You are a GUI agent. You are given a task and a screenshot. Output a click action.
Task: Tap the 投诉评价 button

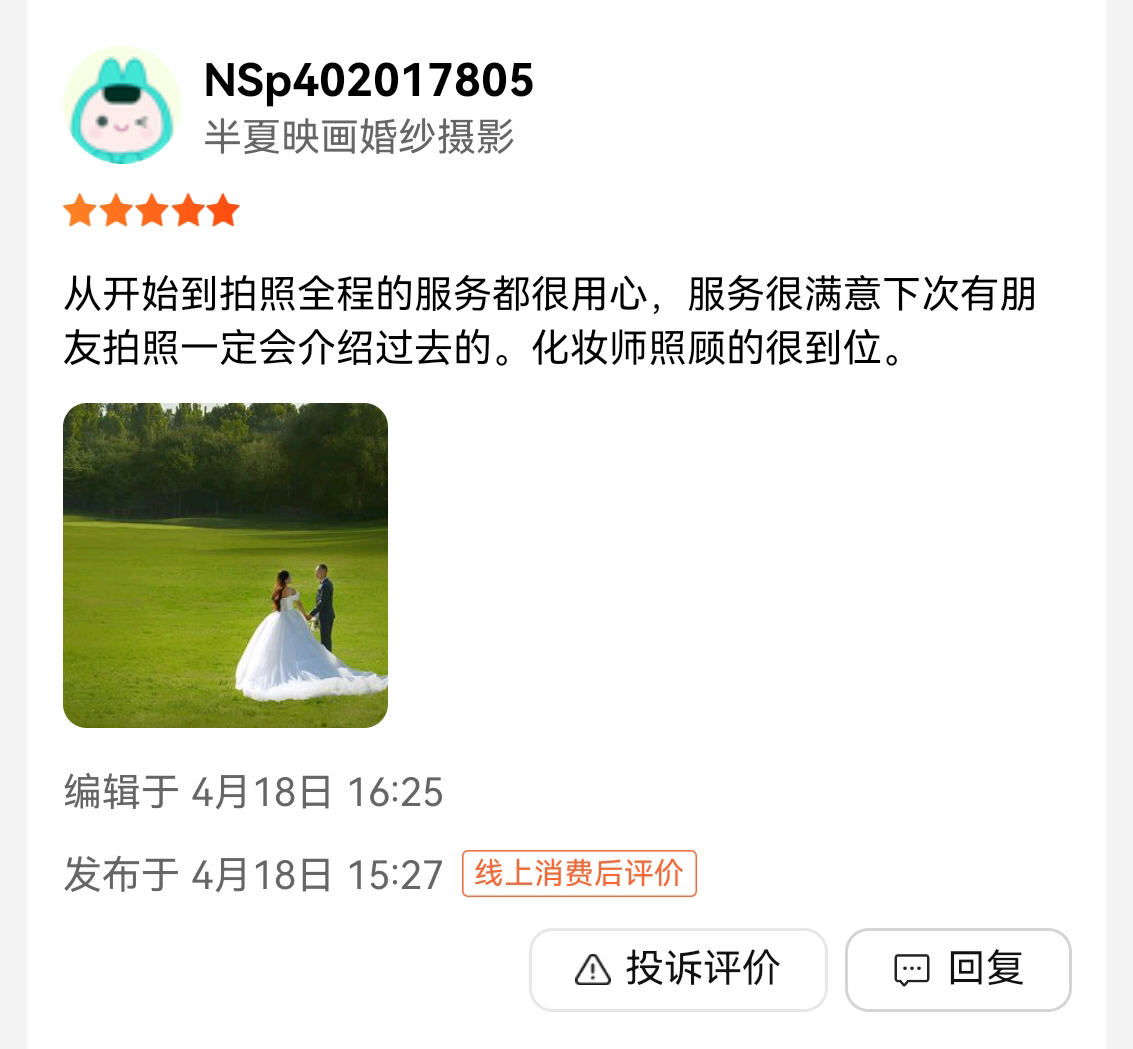[x=678, y=969]
